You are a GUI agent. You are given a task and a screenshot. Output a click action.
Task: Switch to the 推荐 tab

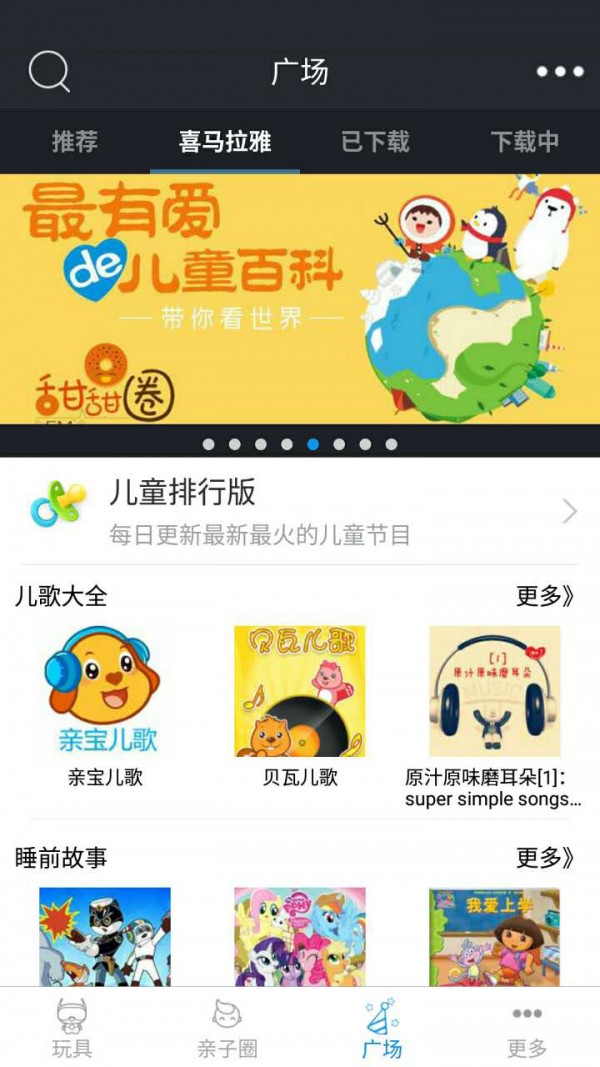point(75,142)
